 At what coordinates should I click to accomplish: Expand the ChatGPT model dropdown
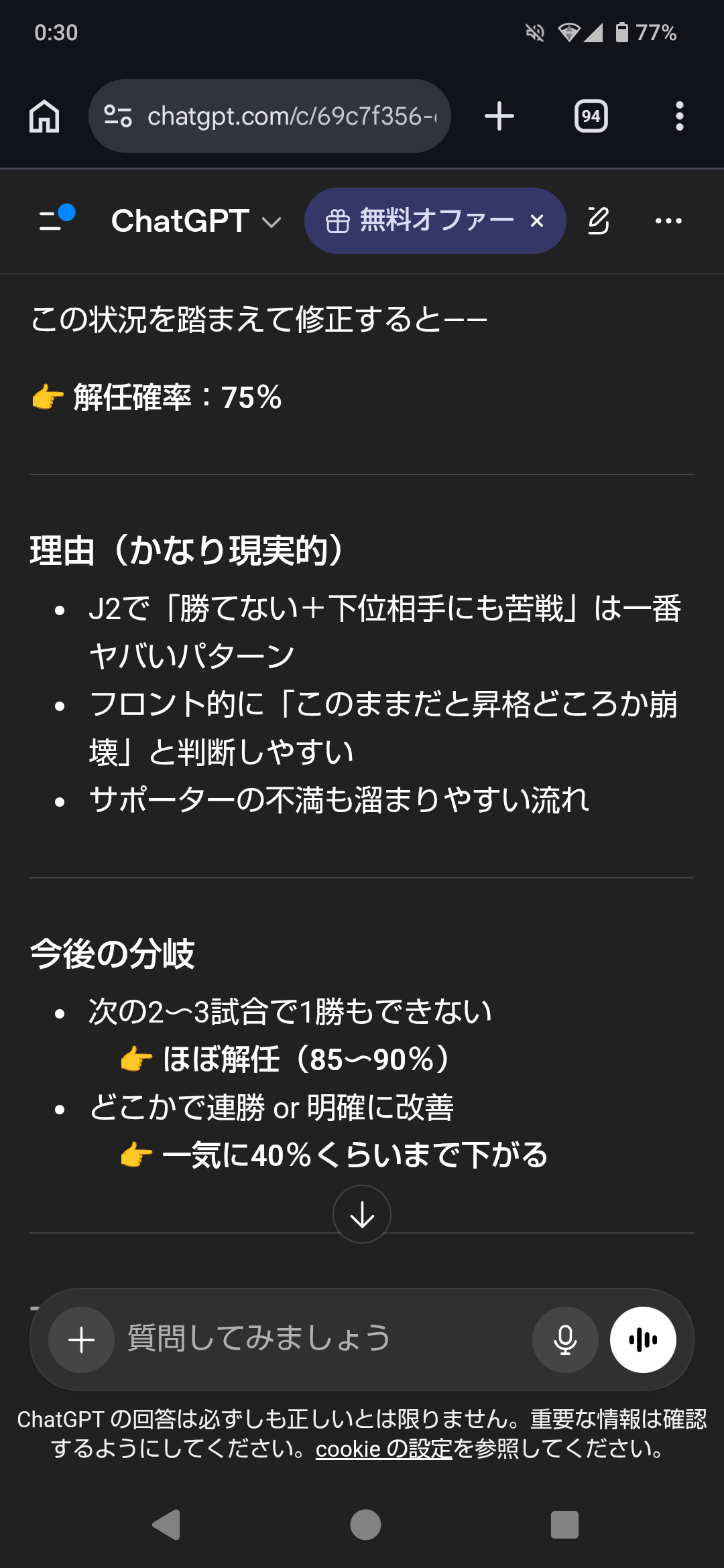coord(196,221)
